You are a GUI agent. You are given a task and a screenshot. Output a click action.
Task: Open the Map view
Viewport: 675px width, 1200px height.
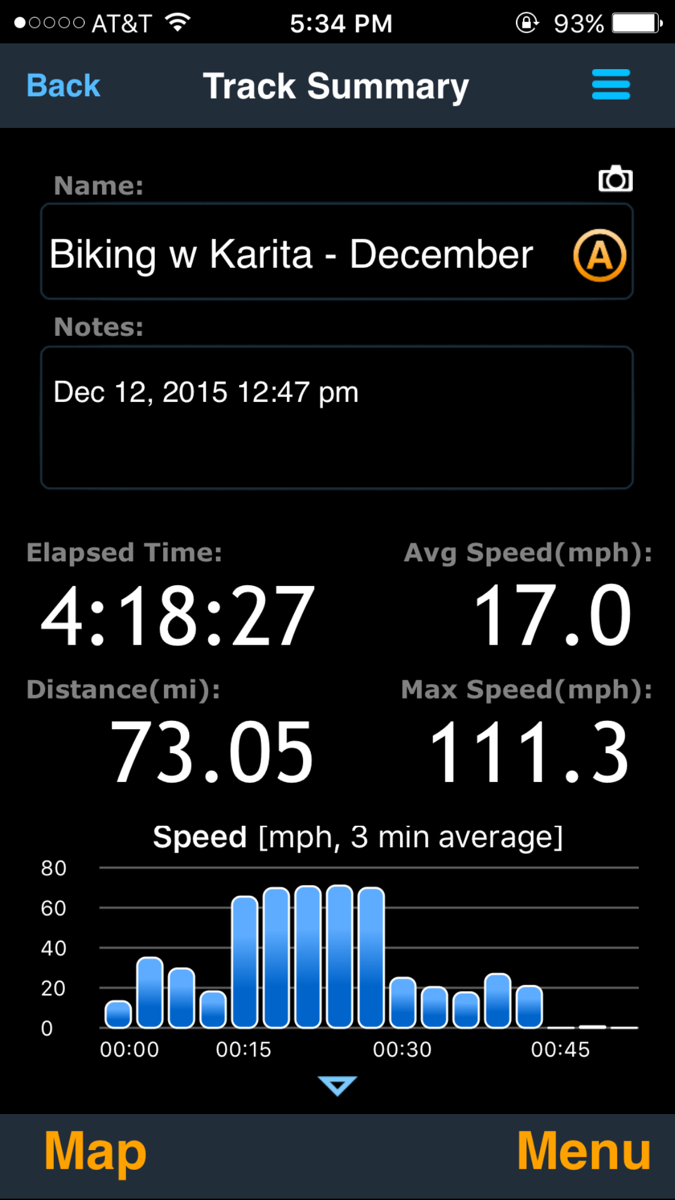coord(96,1153)
